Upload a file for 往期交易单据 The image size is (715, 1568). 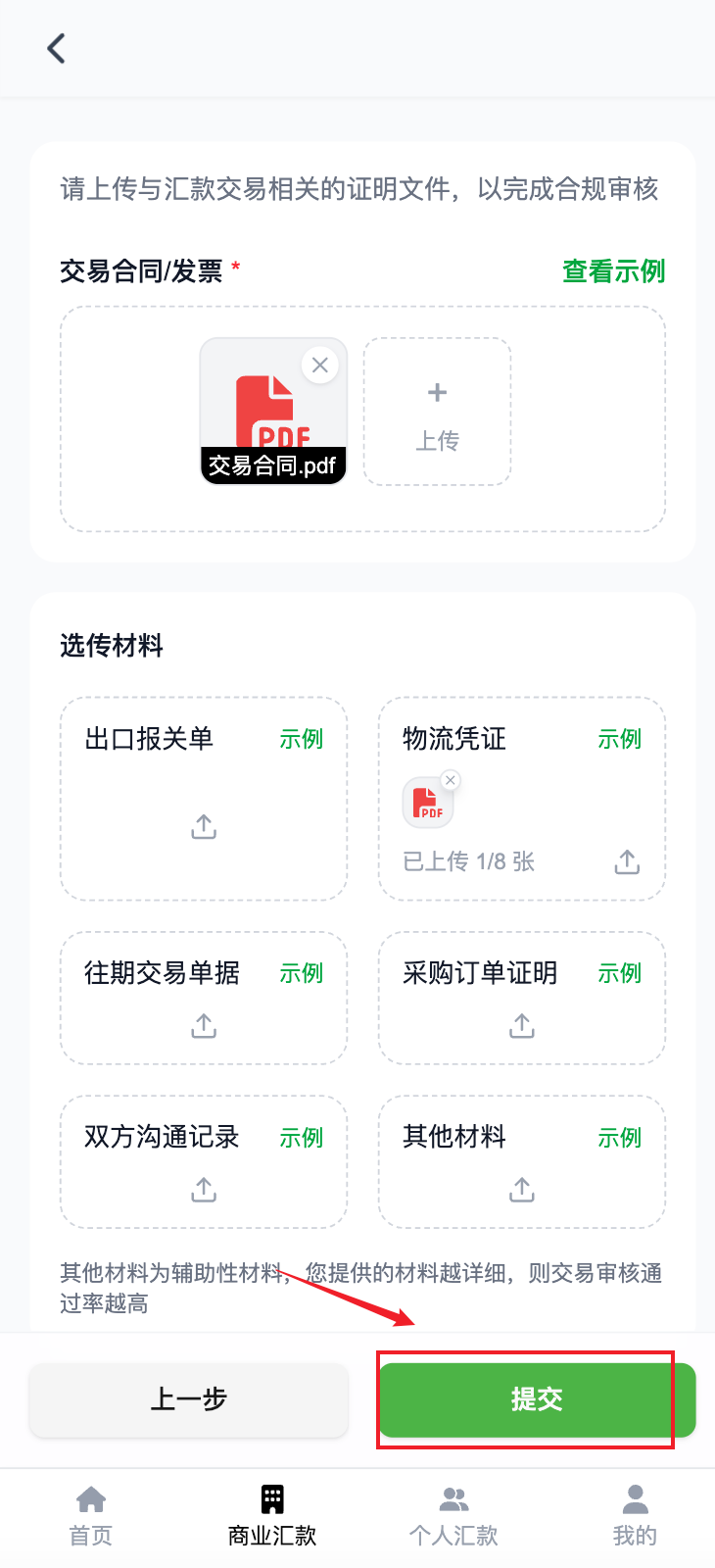[204, 1026]
